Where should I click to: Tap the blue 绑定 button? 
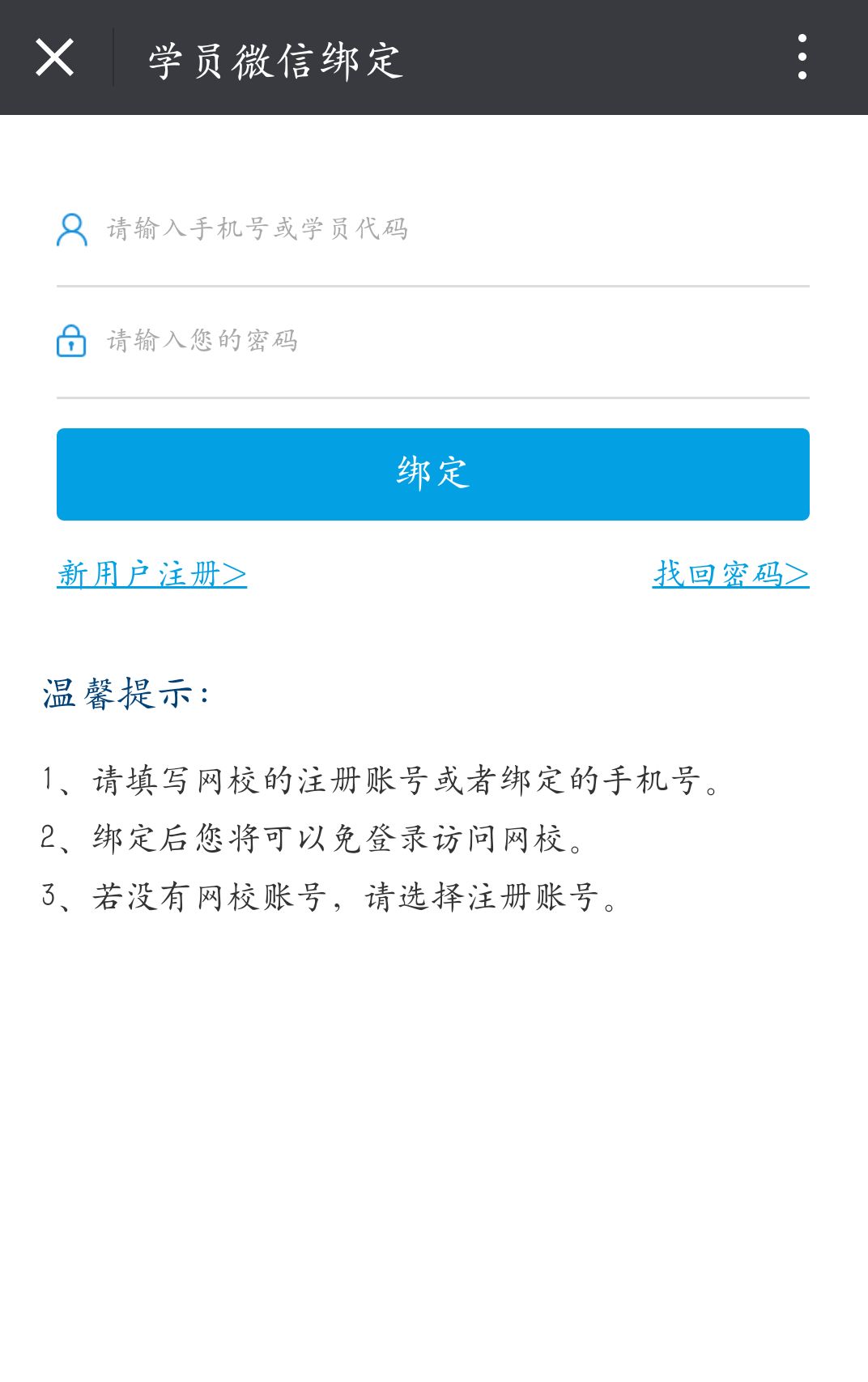pos(433,474)
